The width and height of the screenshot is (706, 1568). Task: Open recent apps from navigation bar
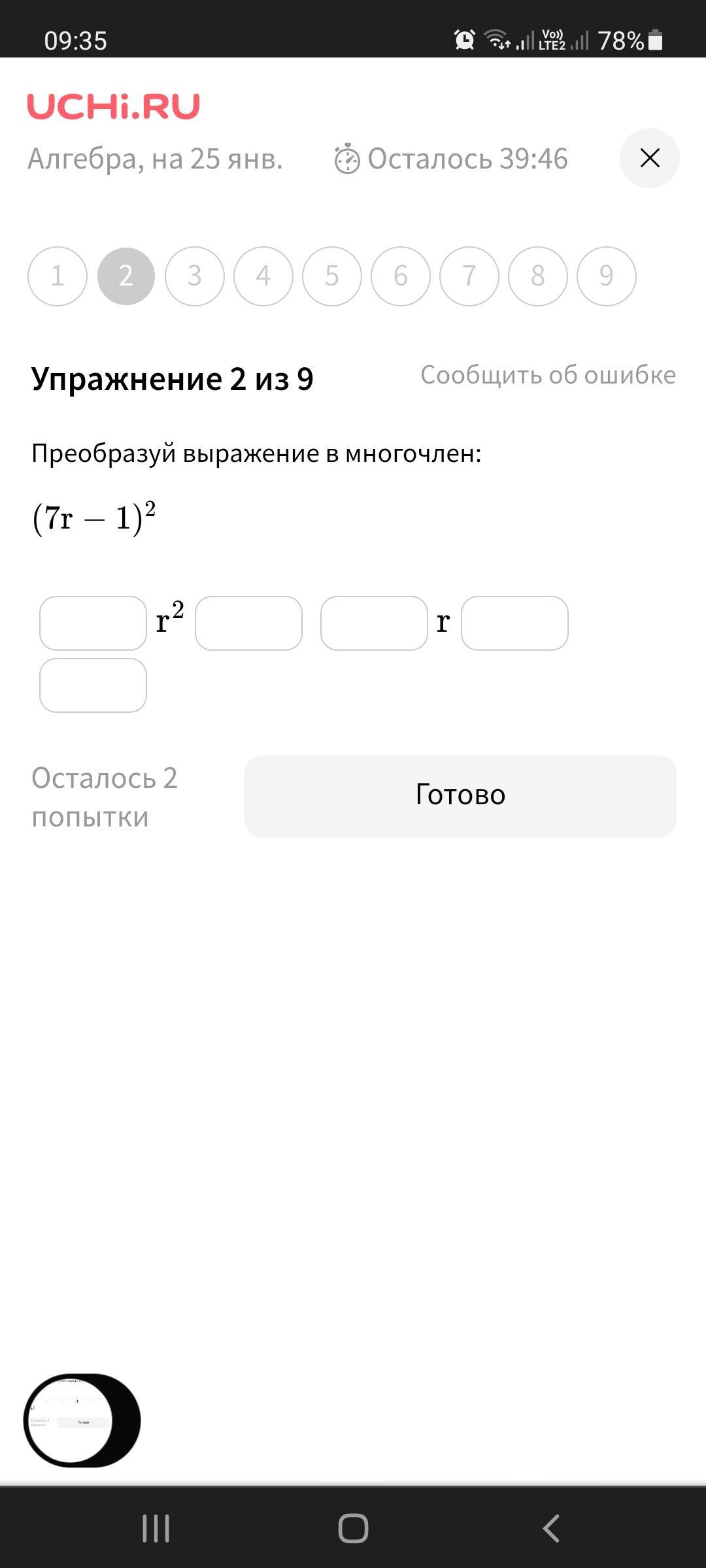(x=156, y=1528)
